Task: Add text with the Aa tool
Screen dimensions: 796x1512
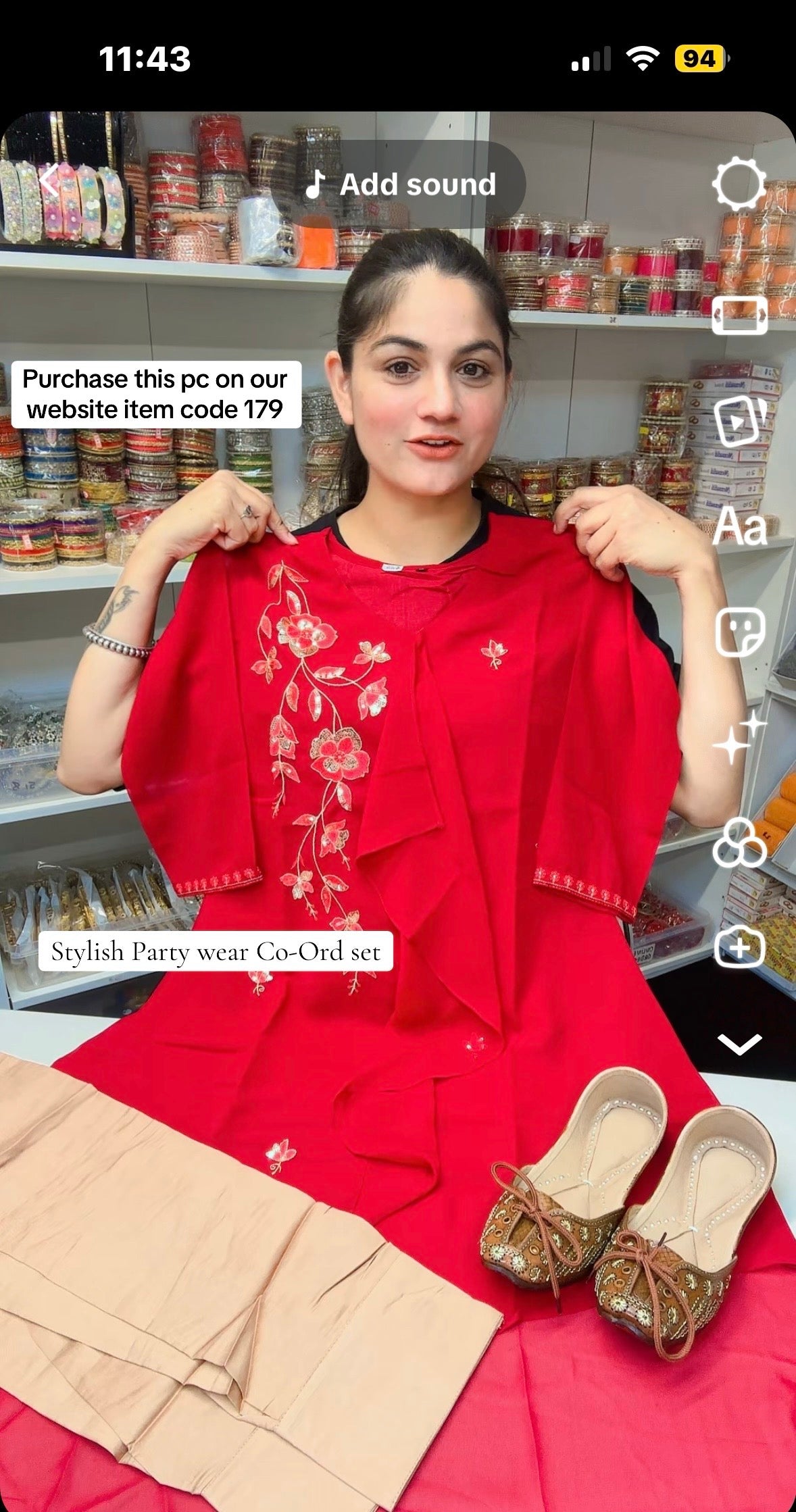Action: tap(739, 526)
